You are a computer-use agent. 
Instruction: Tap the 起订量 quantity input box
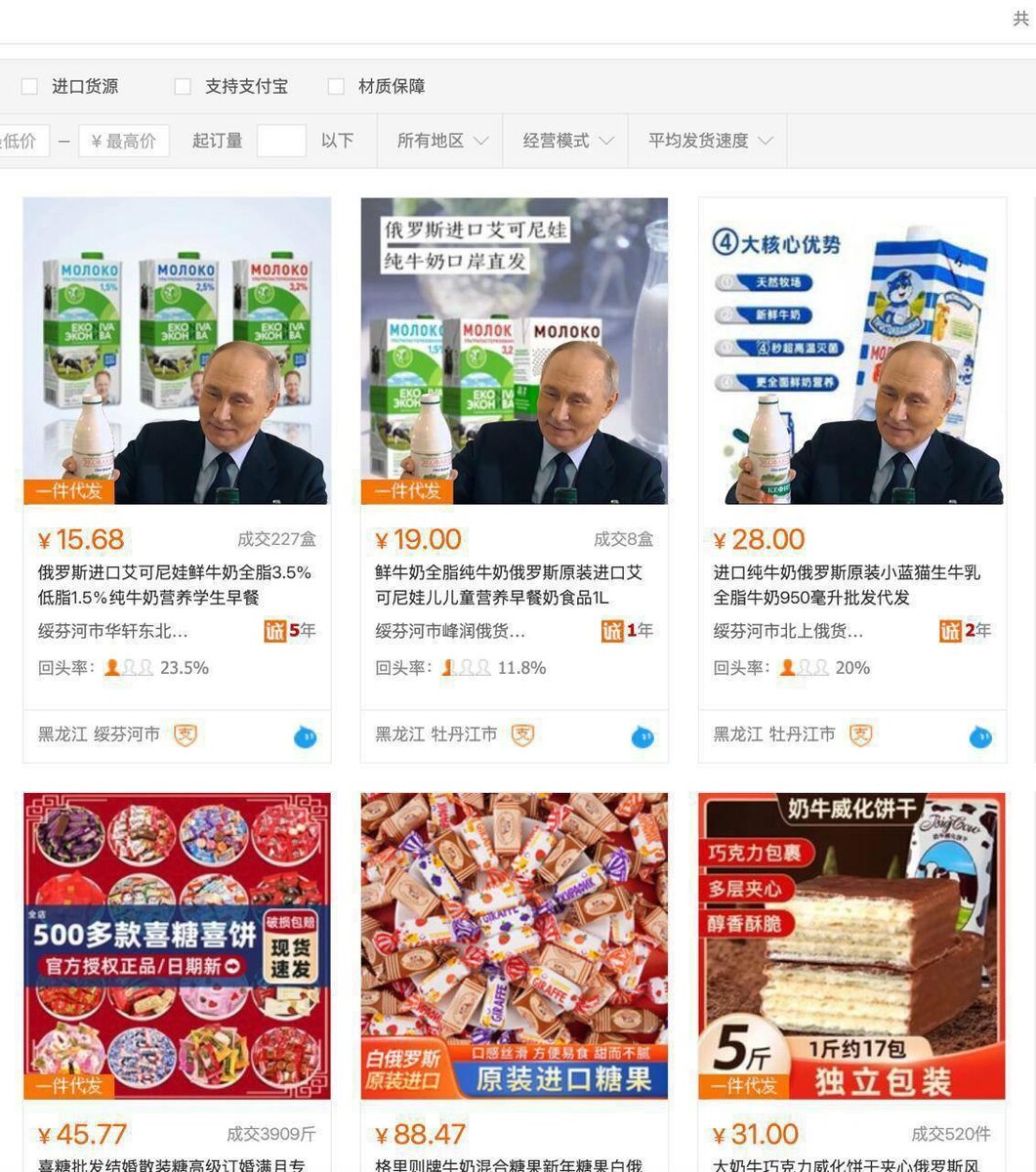tap(281, 141)
